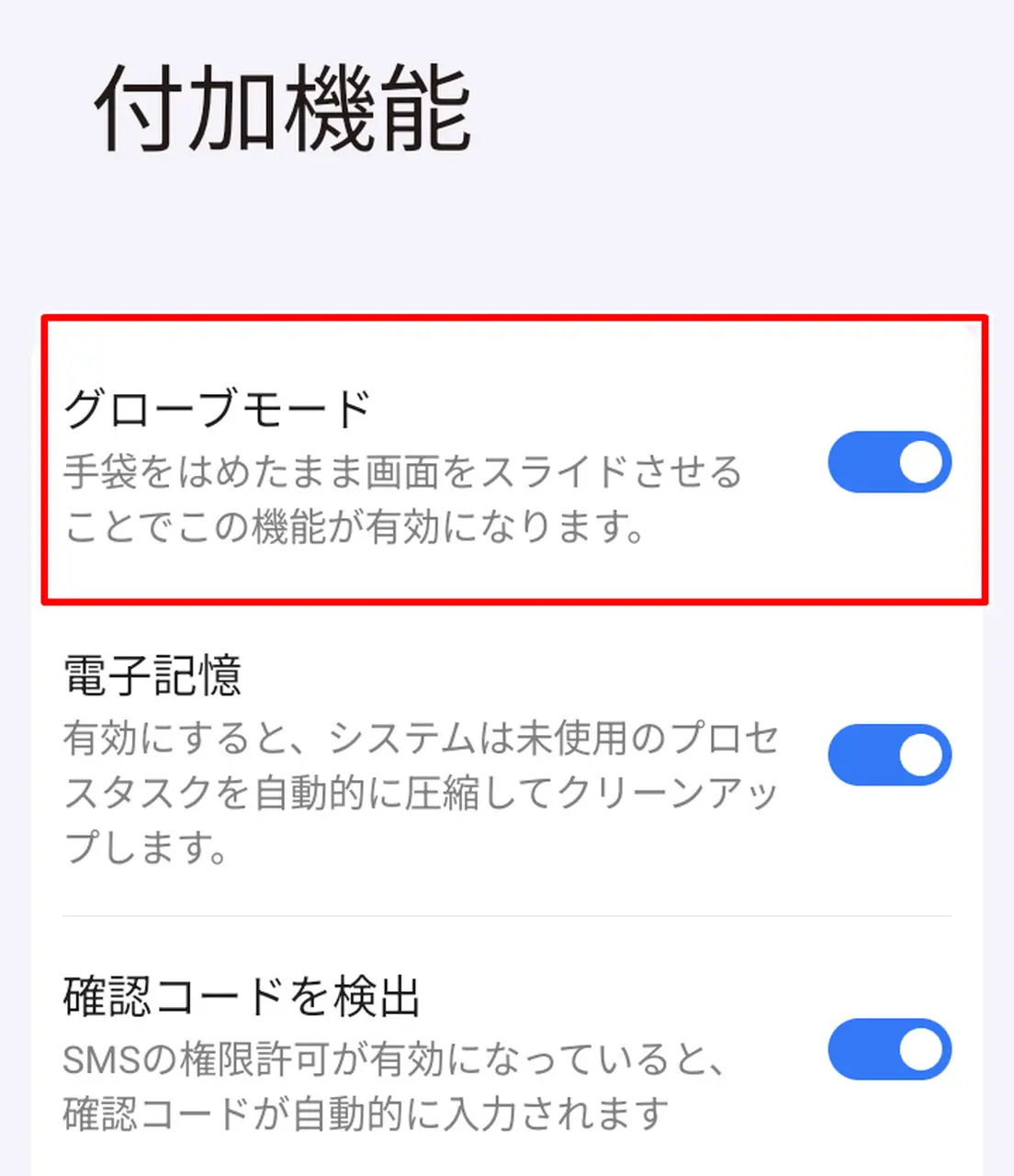Disable the 電子記憶 toggle
This screenshot has width=1014, height=1176.
click(x=889, y=755)
